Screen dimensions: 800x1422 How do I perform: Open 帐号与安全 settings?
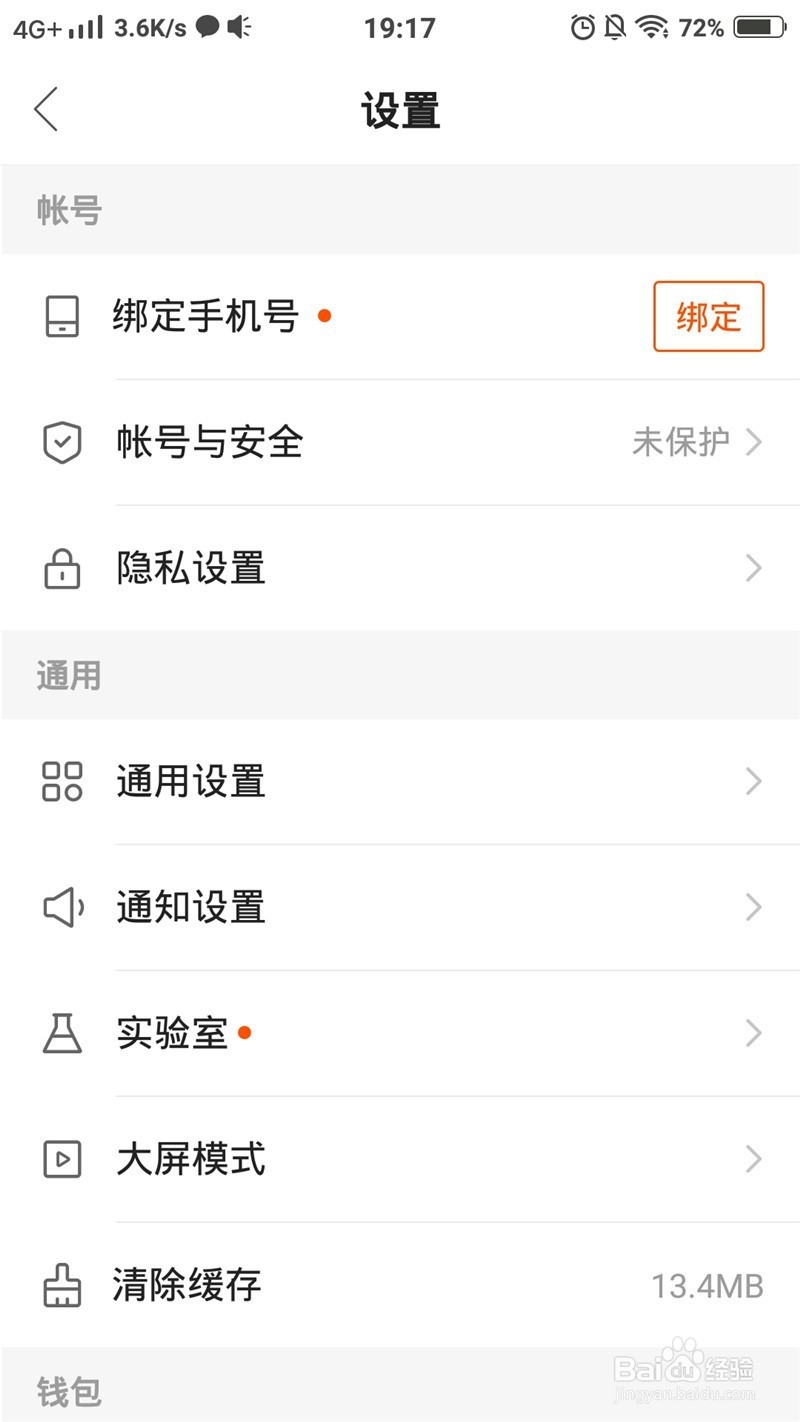pyautogui.click(x=400, y=442)
